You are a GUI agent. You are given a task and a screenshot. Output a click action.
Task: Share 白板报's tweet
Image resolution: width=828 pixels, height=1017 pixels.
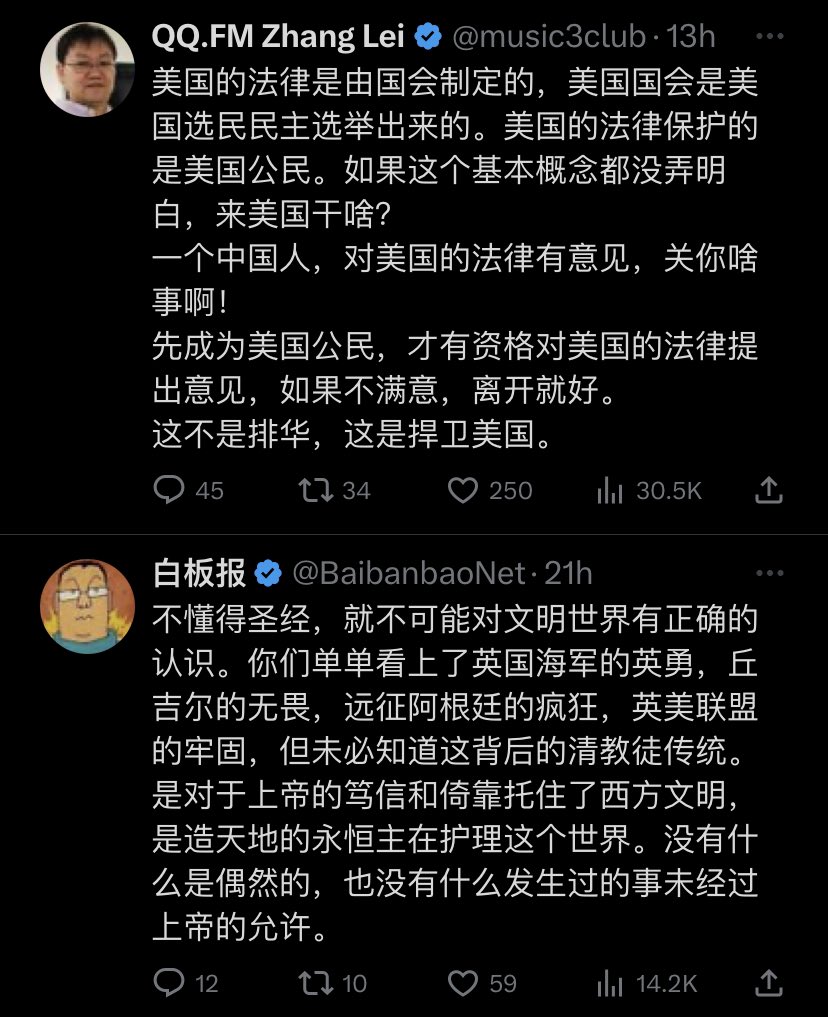click(768, 982)
